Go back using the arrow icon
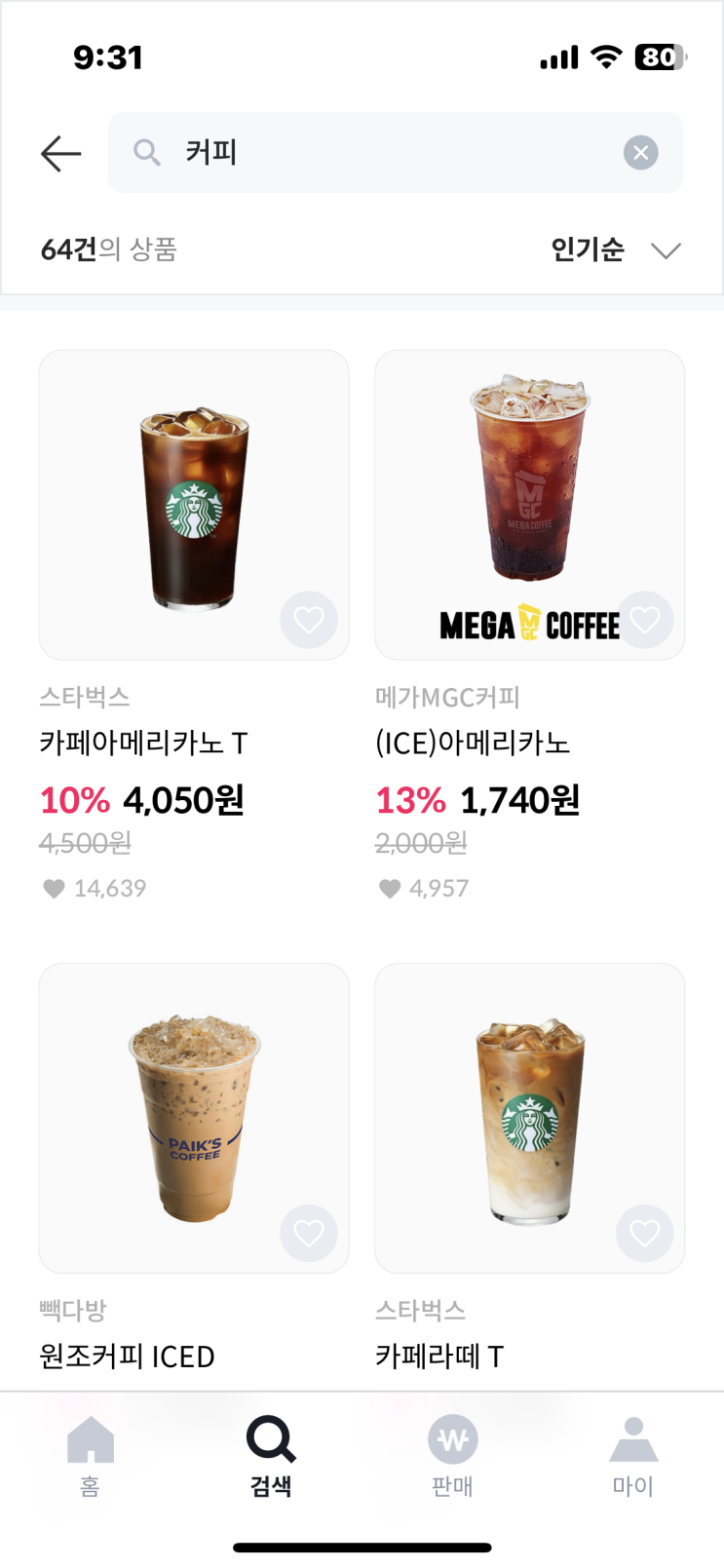Image resolution: width=724 pixels, height=1568 pixels. [x=60, y=153]
